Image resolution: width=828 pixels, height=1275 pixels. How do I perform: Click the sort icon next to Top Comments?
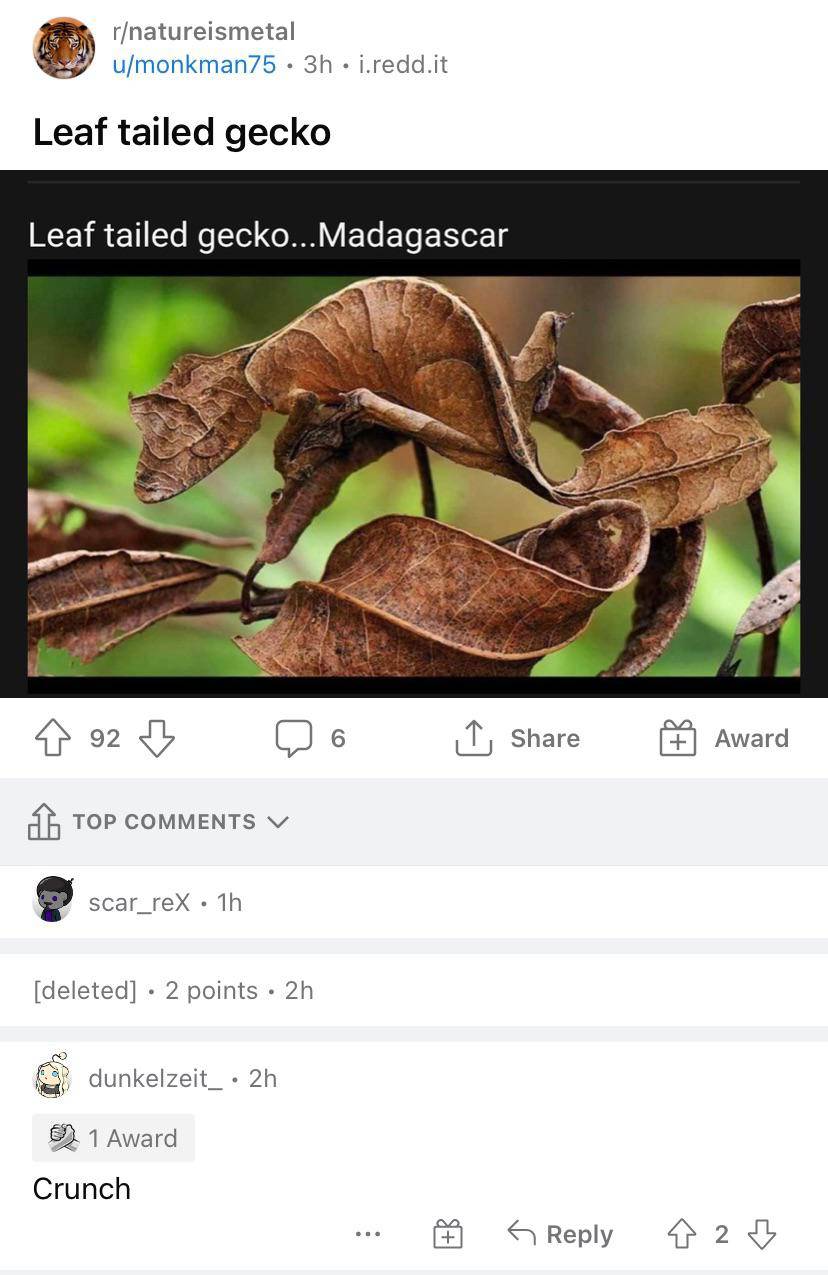tap(43, 820)
